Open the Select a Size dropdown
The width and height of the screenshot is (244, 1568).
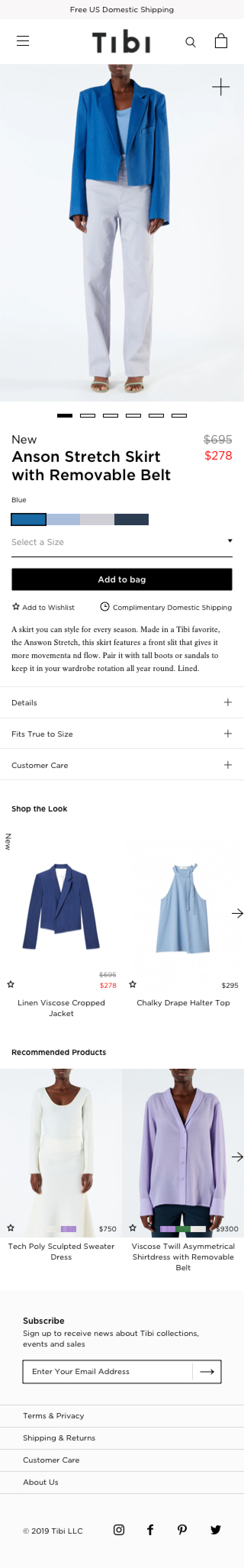[x=122, y=542]
